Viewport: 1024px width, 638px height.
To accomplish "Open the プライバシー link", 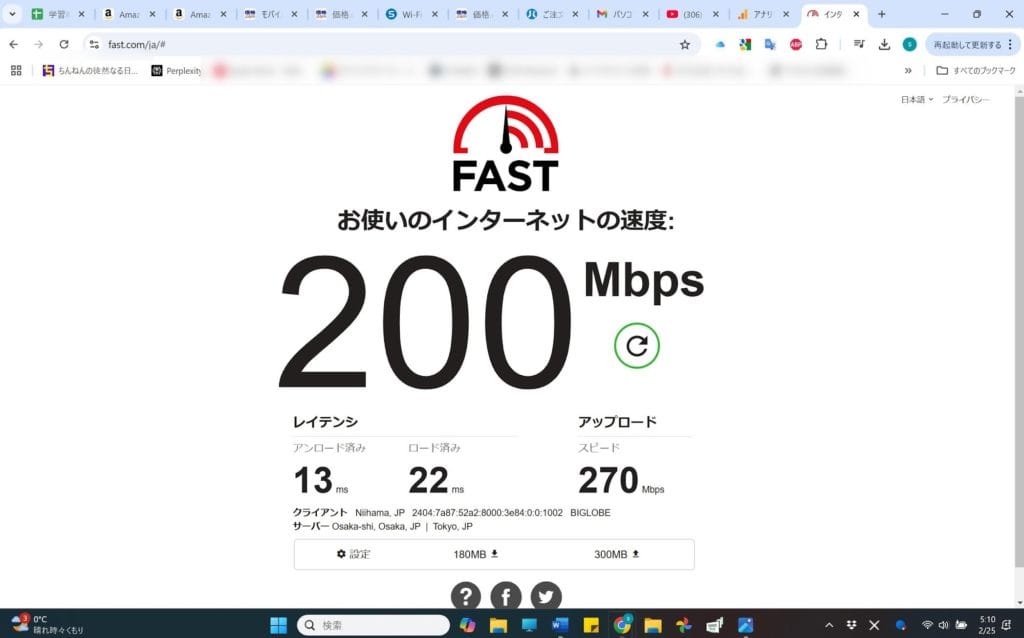I will click(966, 100).
